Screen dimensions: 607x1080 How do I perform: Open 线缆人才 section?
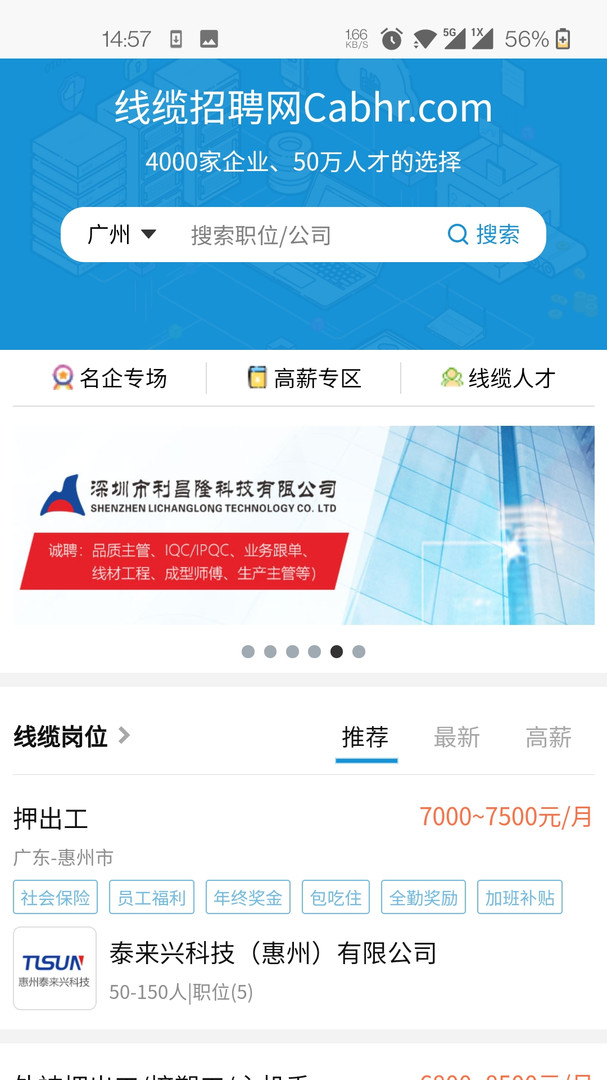[x=498, y=378]
